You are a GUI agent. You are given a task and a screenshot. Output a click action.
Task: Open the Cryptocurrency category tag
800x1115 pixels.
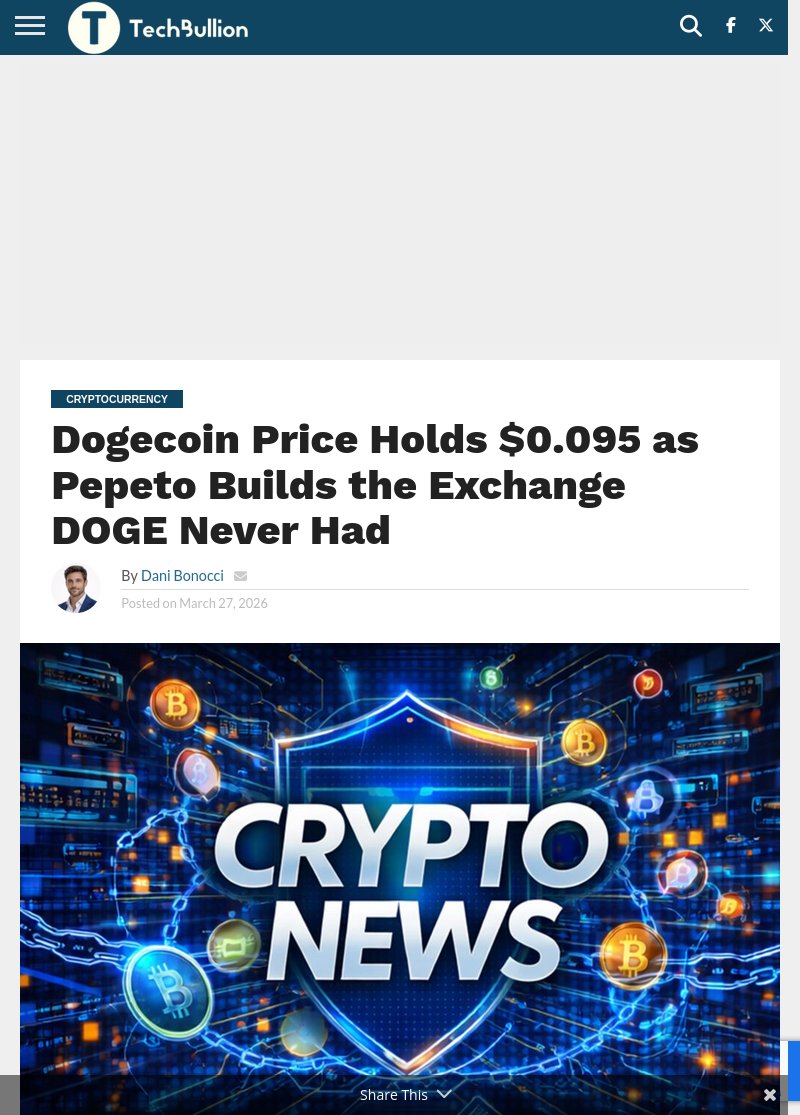point(117,399)
